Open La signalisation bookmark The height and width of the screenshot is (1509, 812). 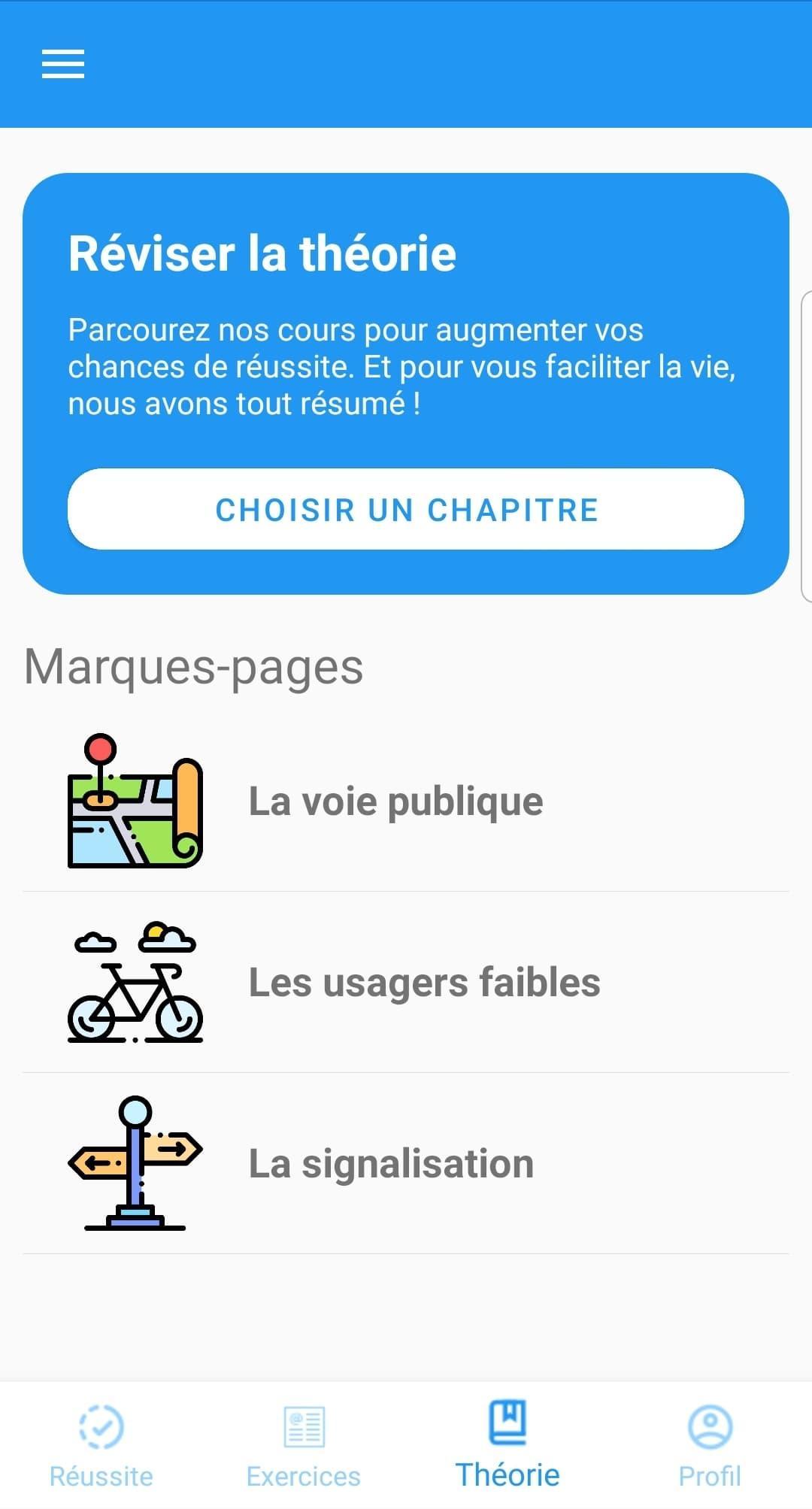(x=406, y=1164)
